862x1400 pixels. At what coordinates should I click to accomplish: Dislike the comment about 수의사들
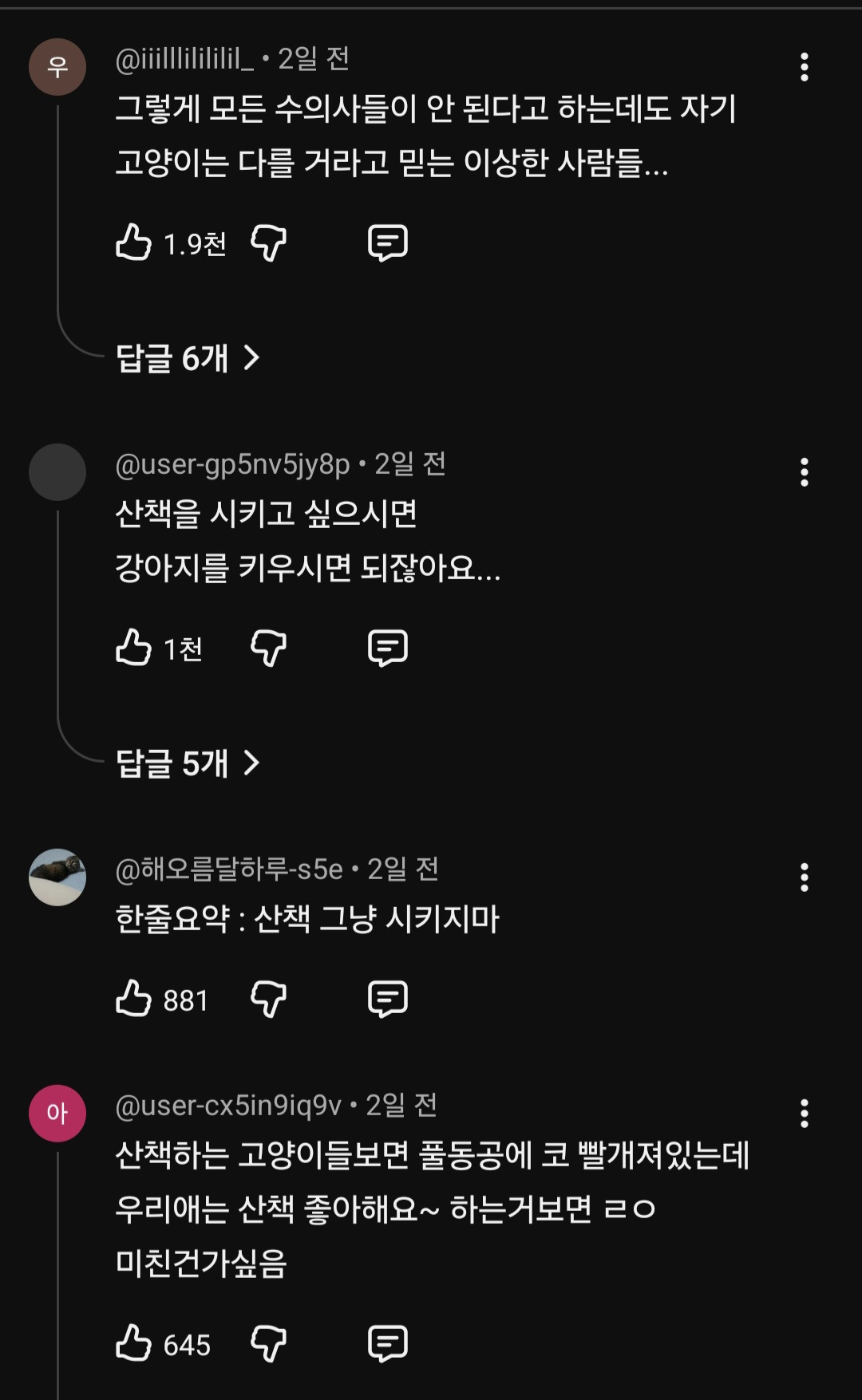click(268, 243)
